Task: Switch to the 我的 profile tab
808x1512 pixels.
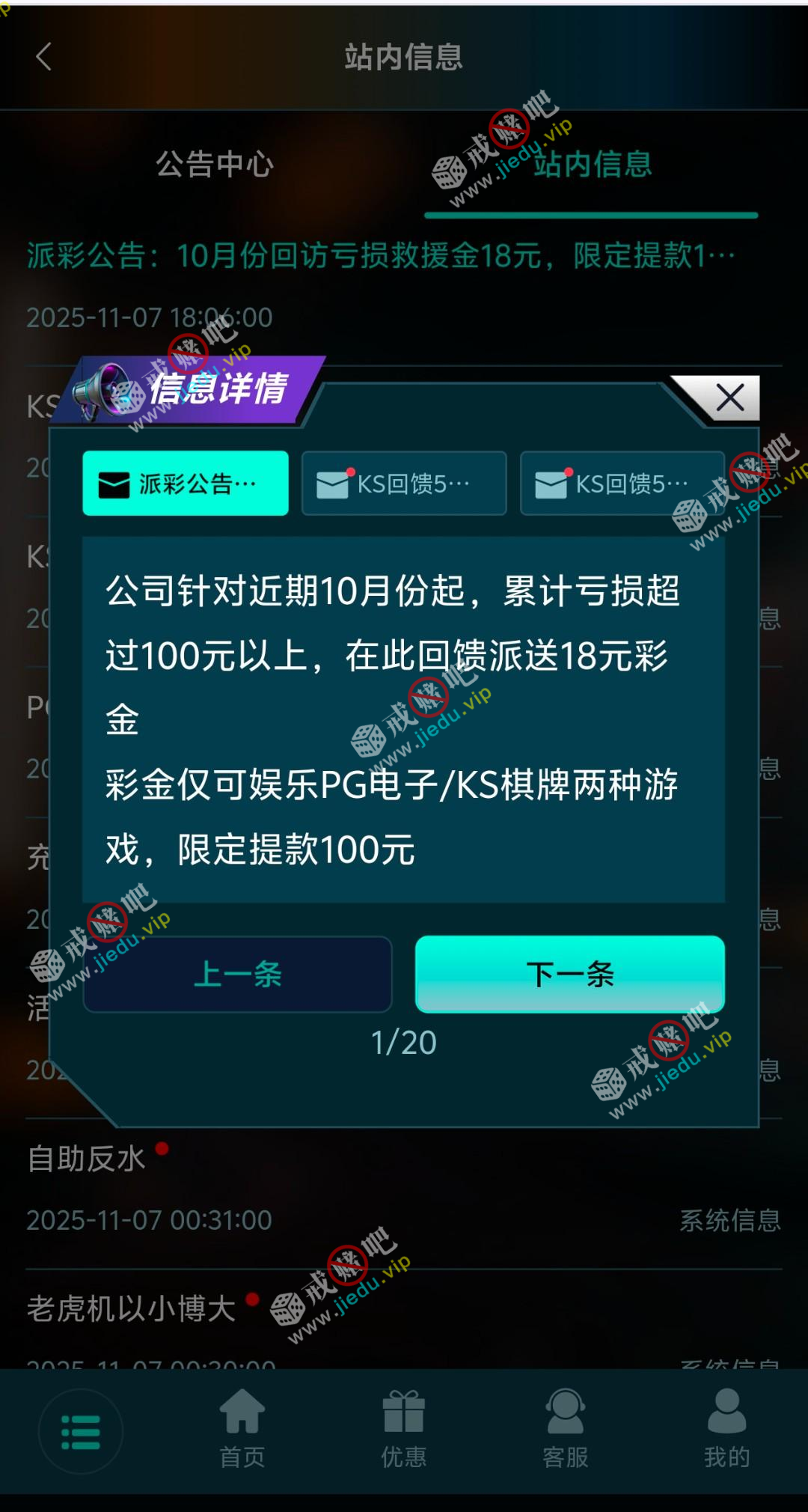Action: (x=726, y=1428)
